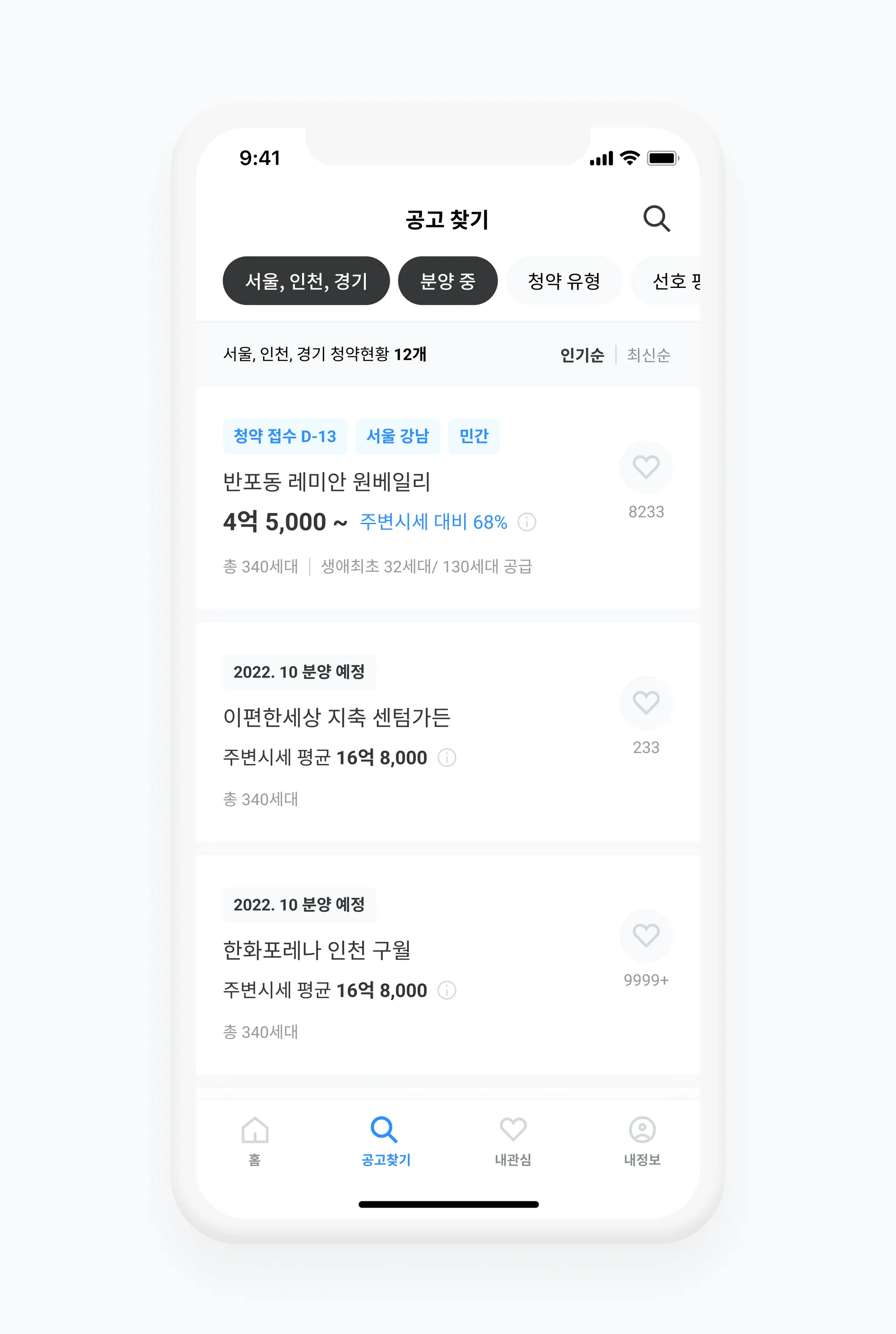Add 이편한세상 지축 센텀가든 to favorites

click(646, 703)
